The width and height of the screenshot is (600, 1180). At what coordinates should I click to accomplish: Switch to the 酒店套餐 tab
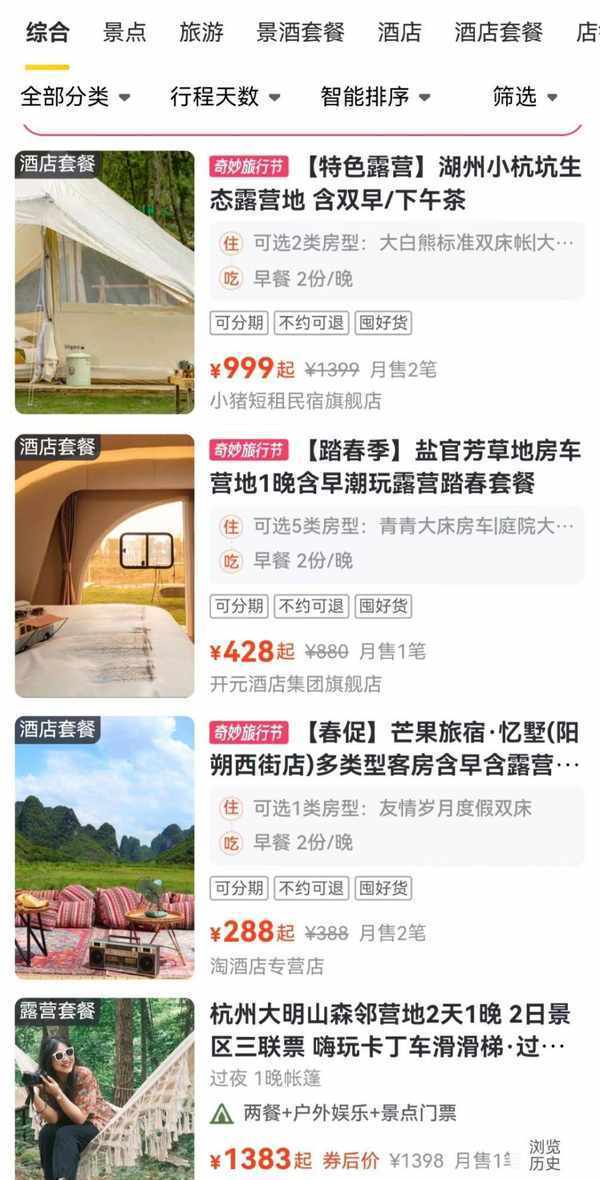[x=498, y=32]
